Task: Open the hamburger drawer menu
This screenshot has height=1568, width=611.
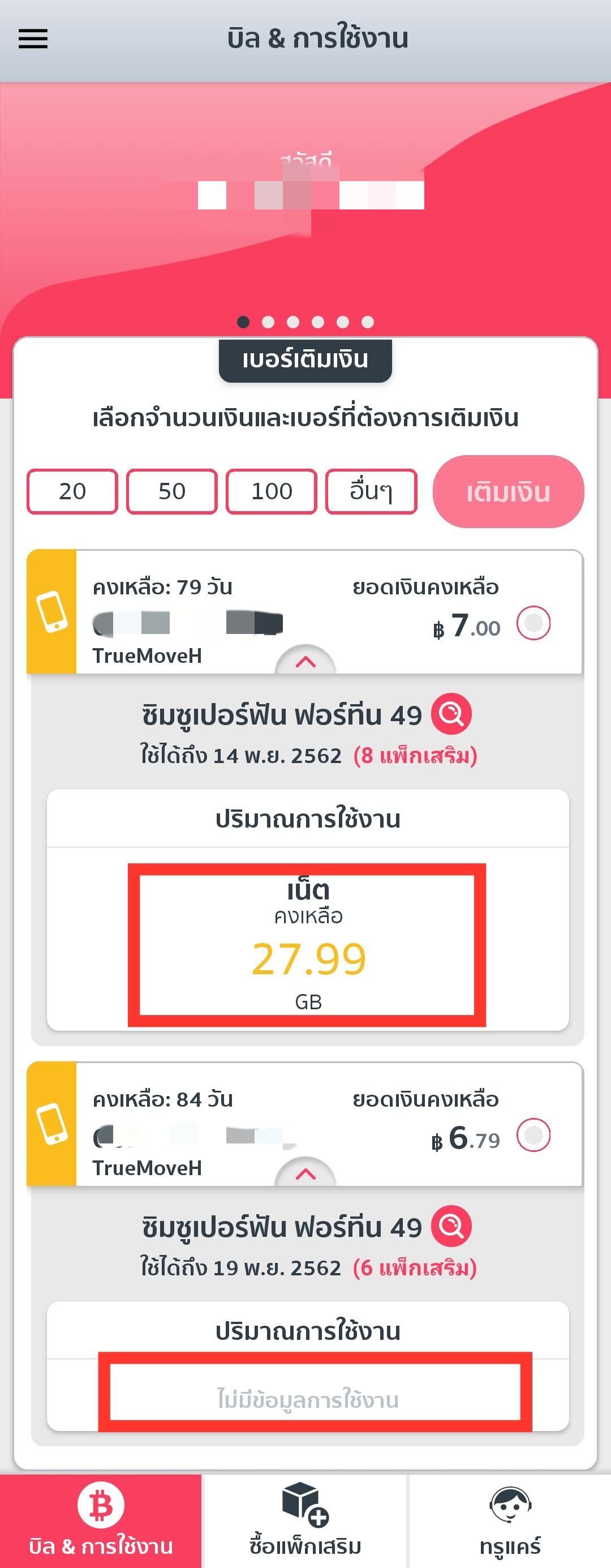Action: (33, 39)
